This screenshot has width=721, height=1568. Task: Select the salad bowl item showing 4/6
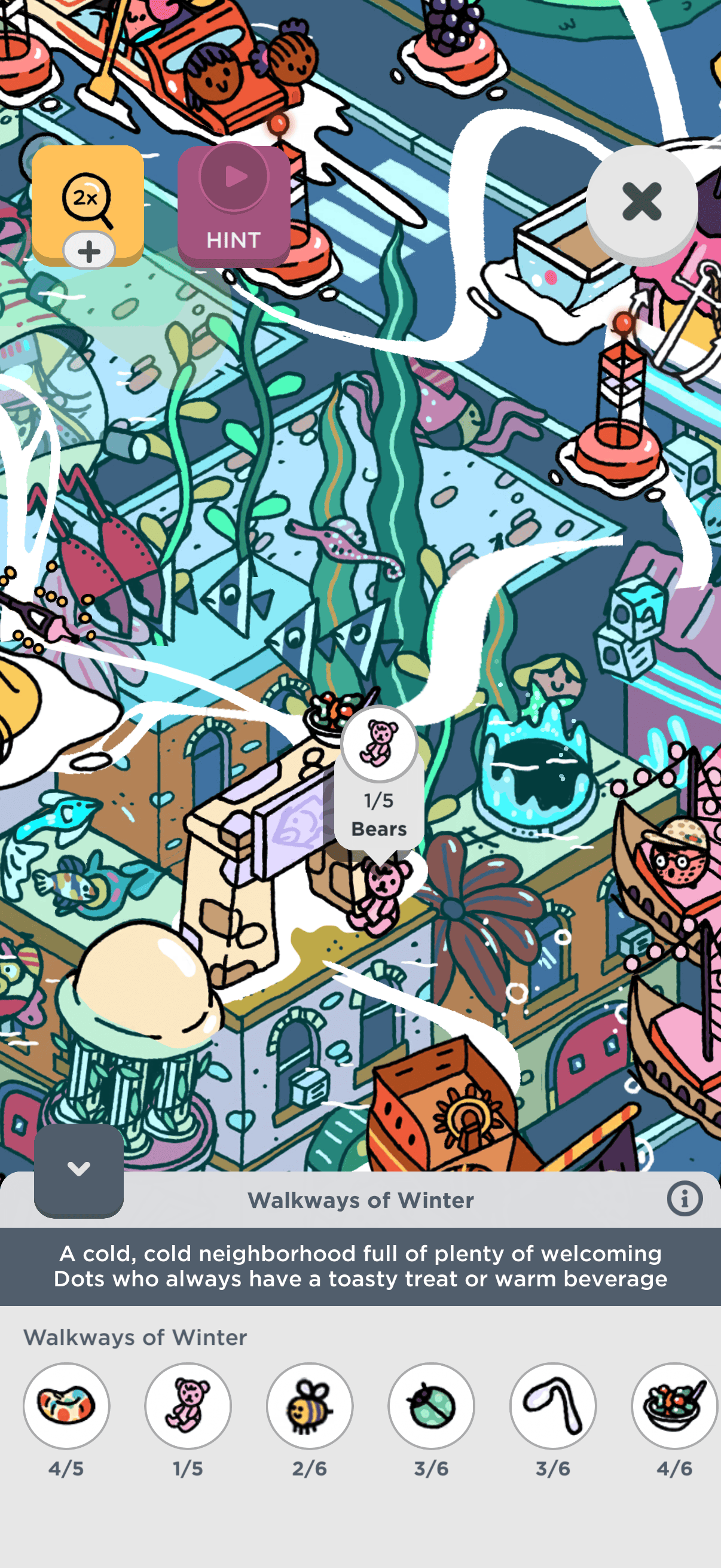point(674,1405)
